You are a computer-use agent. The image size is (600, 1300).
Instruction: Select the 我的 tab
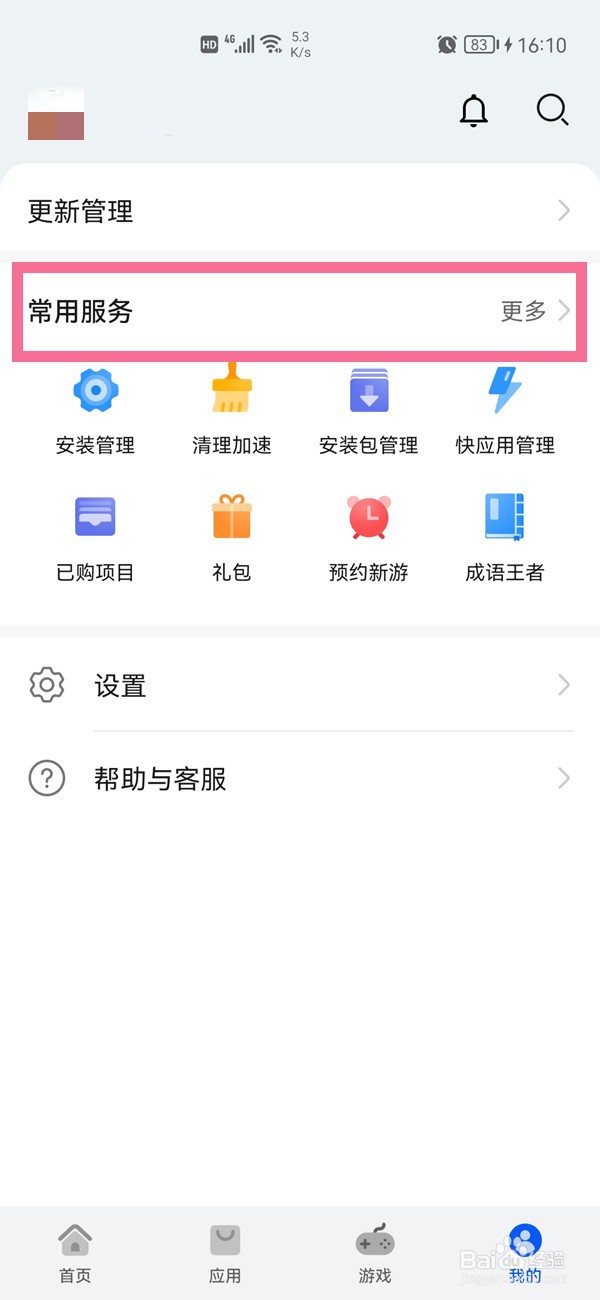tap(525, 1253)
